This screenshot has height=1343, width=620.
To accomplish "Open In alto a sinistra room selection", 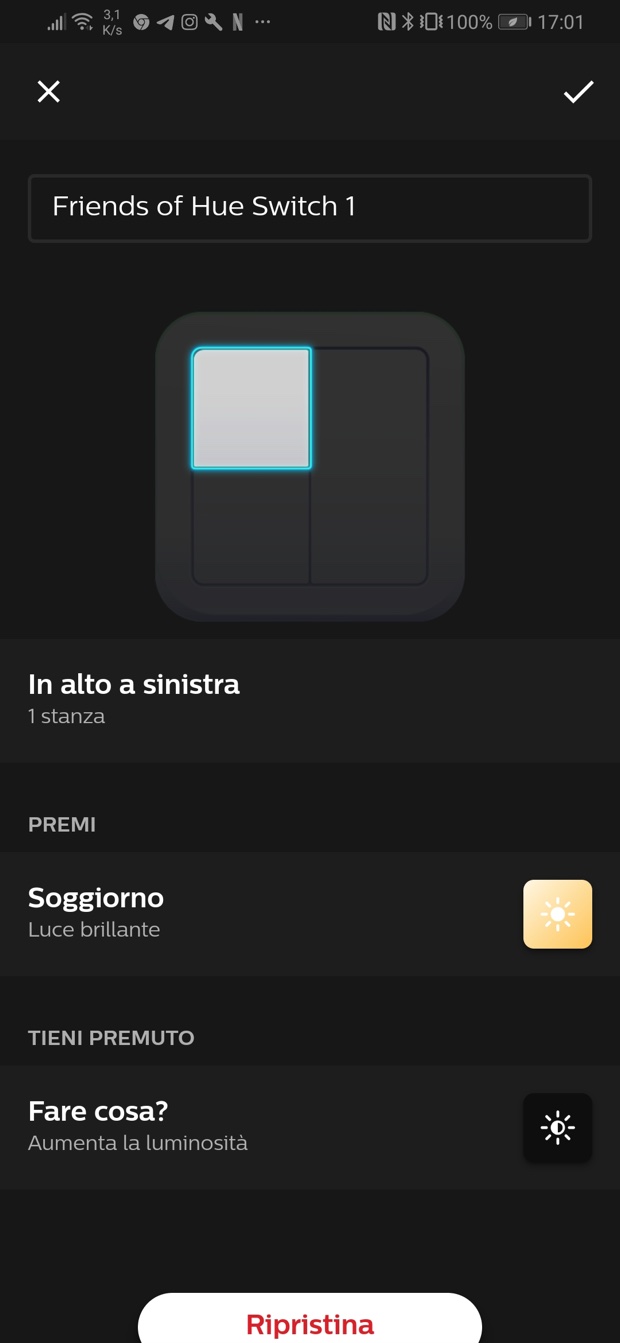I will point(309,699).
